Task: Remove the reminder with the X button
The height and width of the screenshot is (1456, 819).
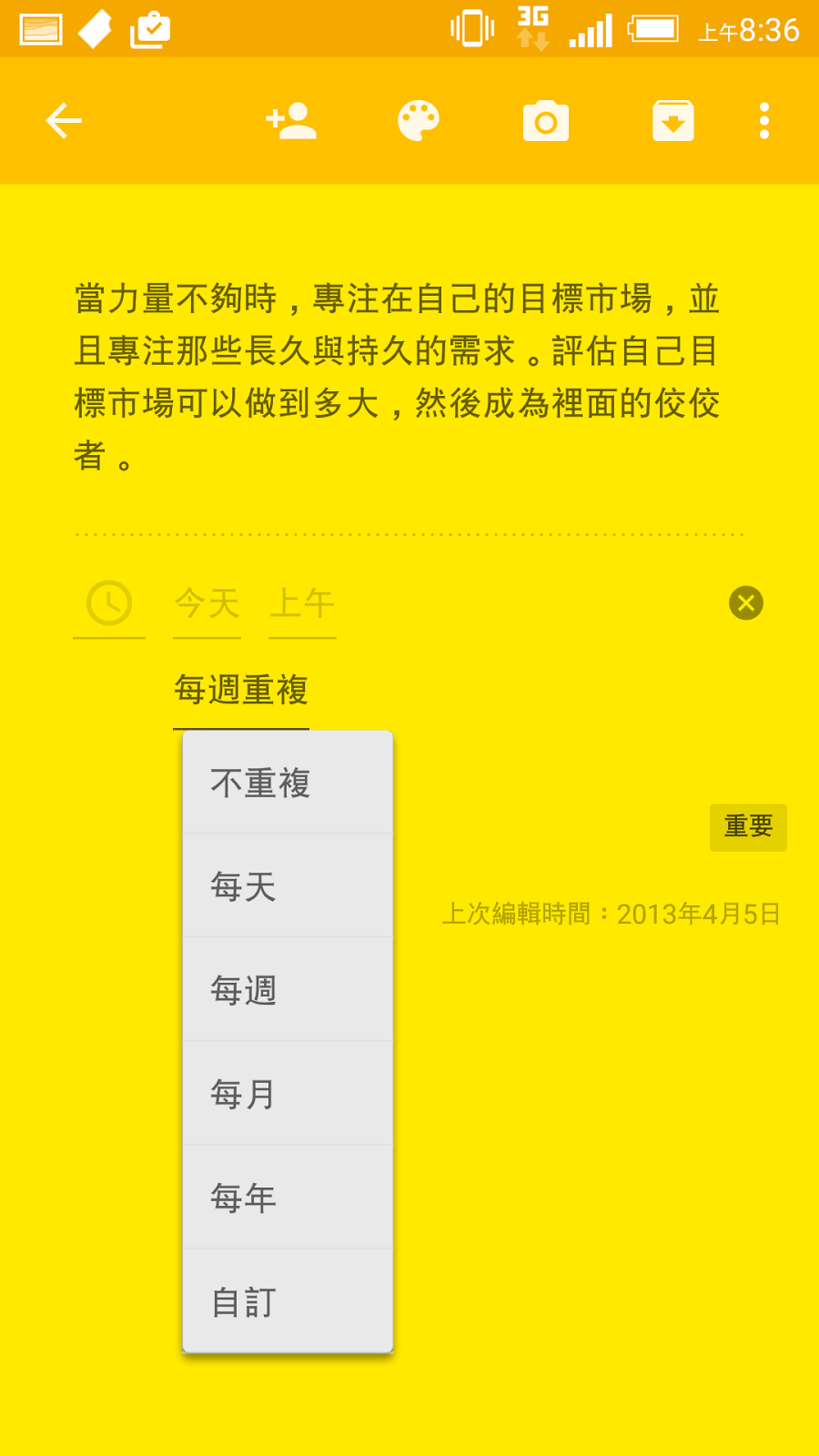Action: pos(746,603)
